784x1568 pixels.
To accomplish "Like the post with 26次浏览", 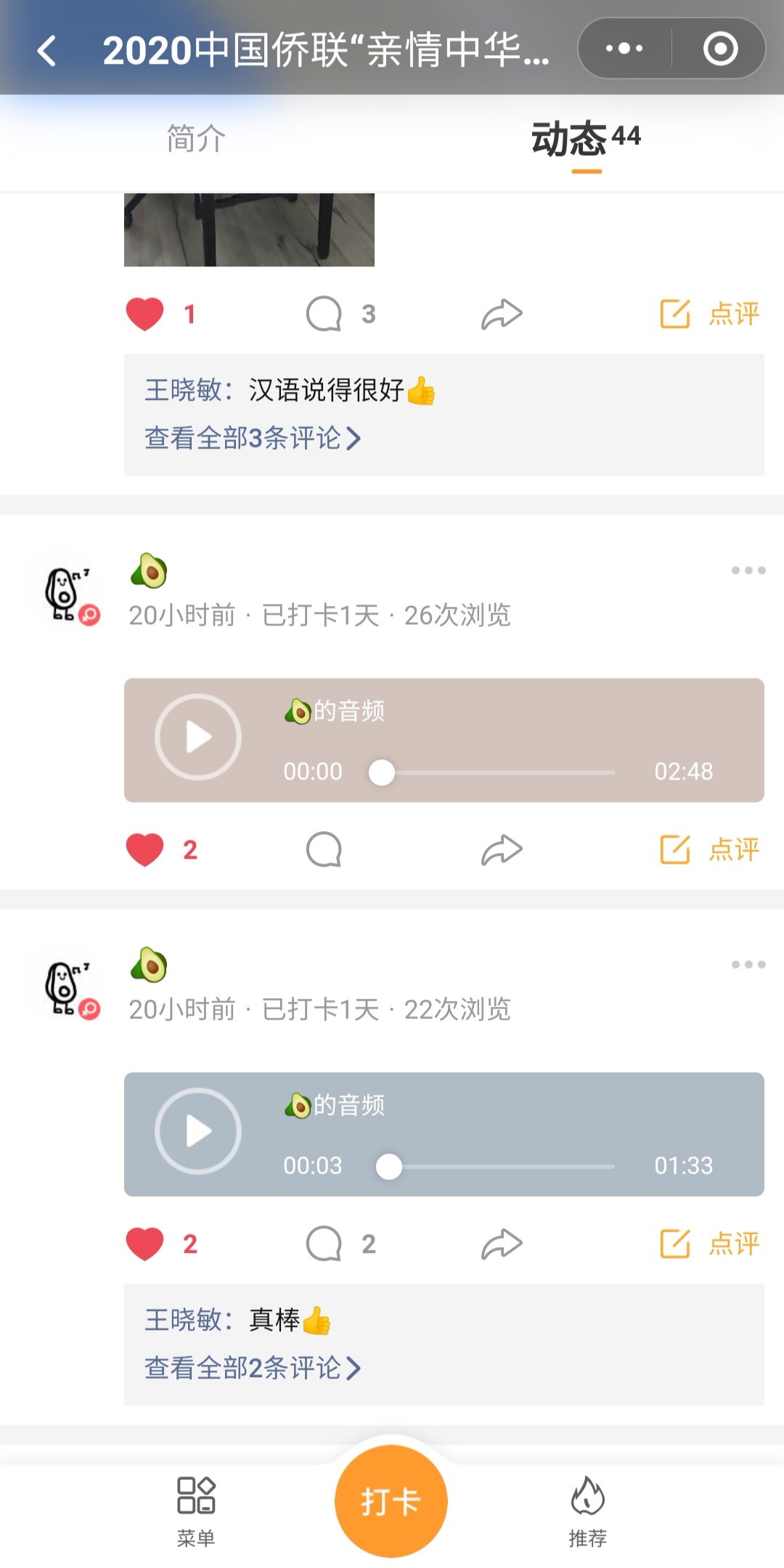I will point(145,849).
